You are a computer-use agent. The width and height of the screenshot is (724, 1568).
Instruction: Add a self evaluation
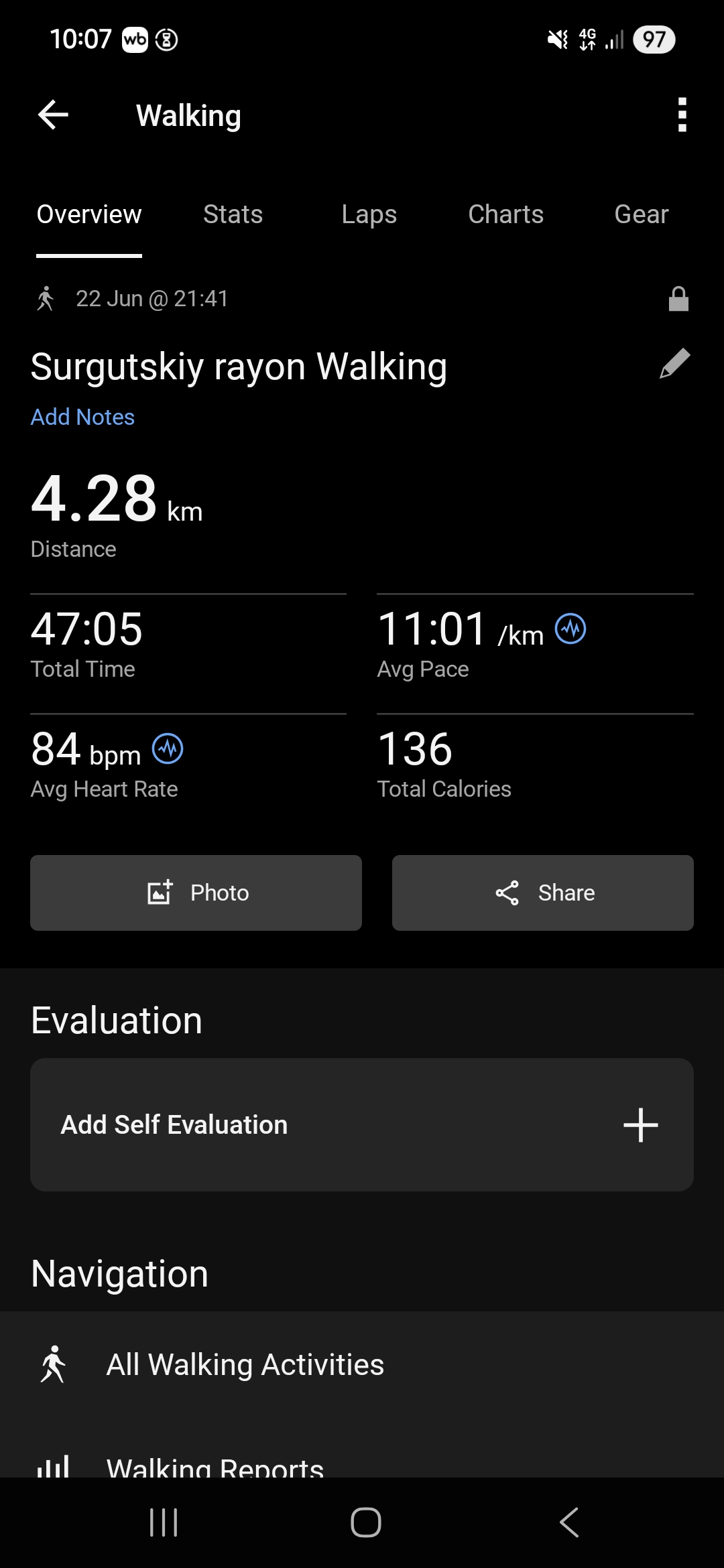click(362, 1124)
